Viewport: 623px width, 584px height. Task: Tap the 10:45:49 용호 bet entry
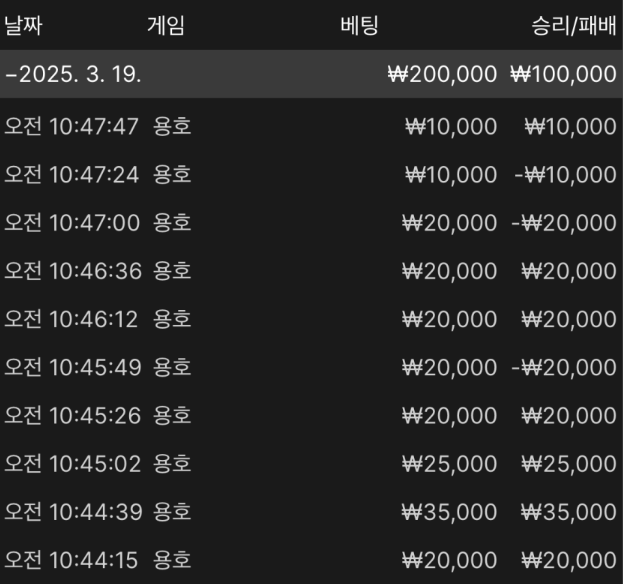(x=311, y=367)
